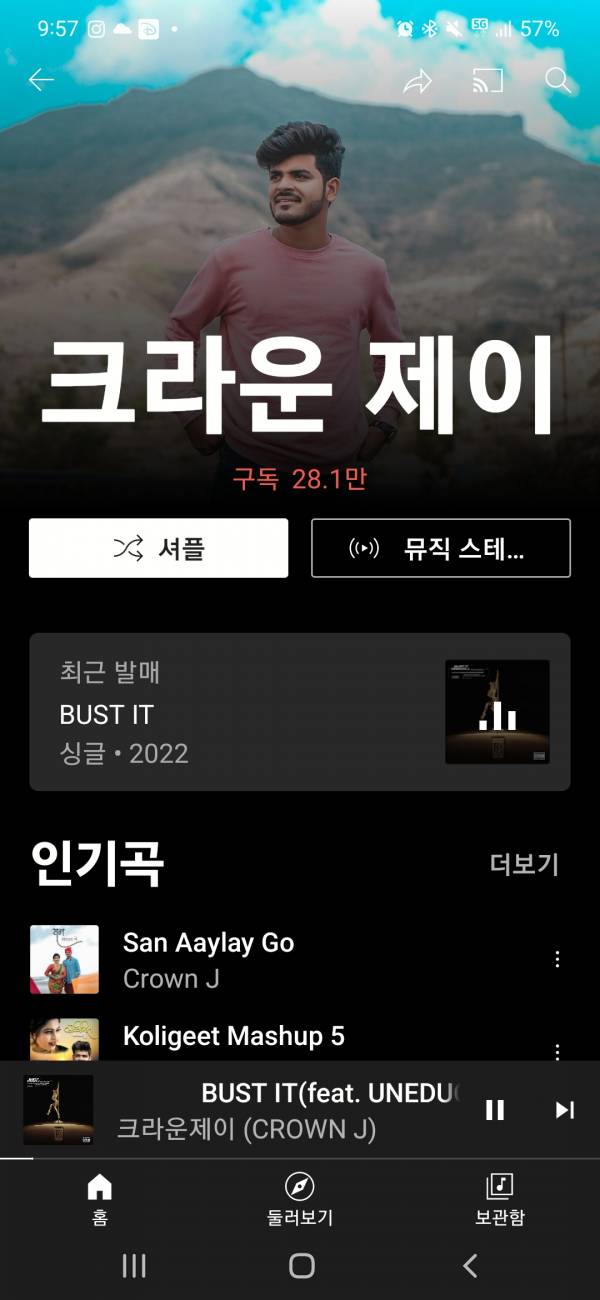Screen dimensions: 600x1300
Task: Start shuffle play with 셔플
Action: [x=158, y=548]
